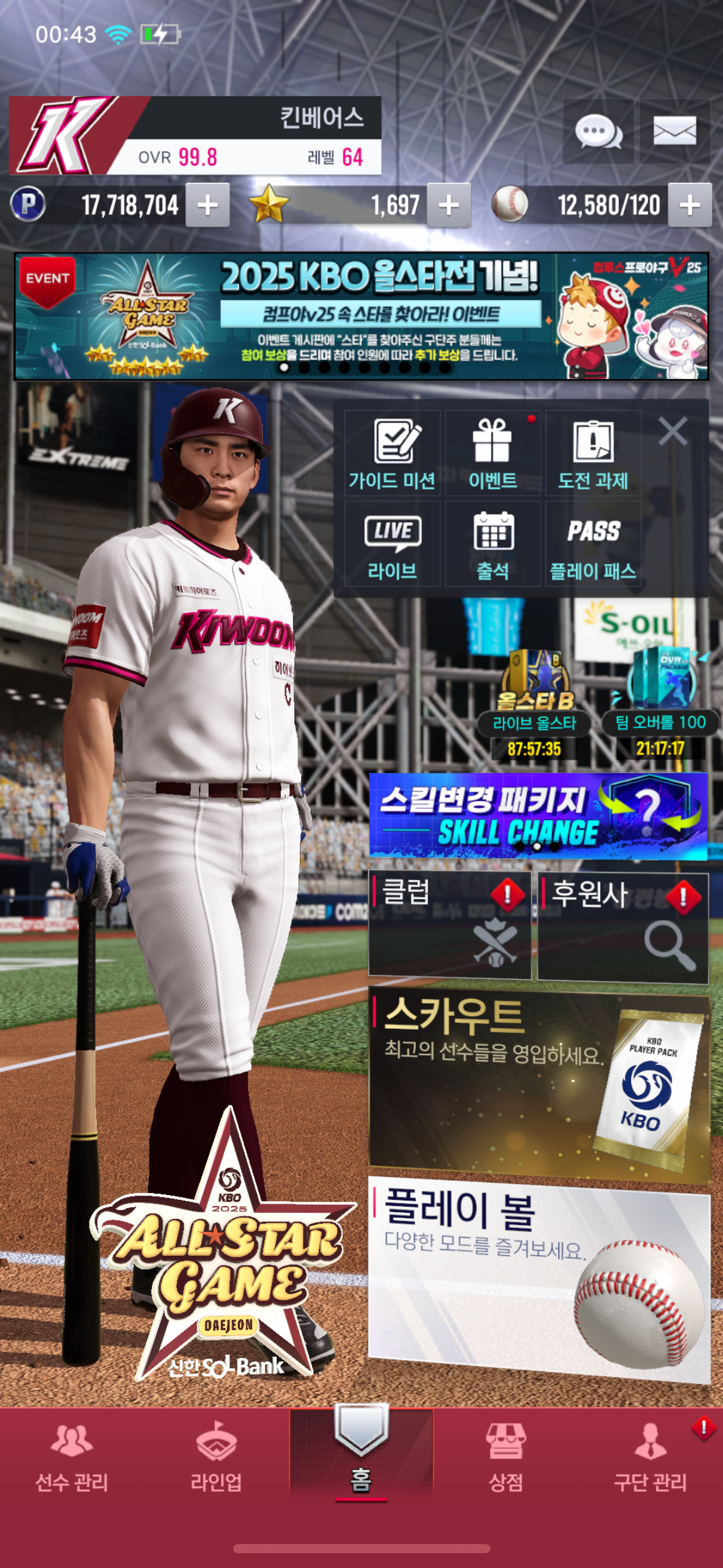Open the chat bubble icon
This screenshot has width=723, height=1568.
598,131
